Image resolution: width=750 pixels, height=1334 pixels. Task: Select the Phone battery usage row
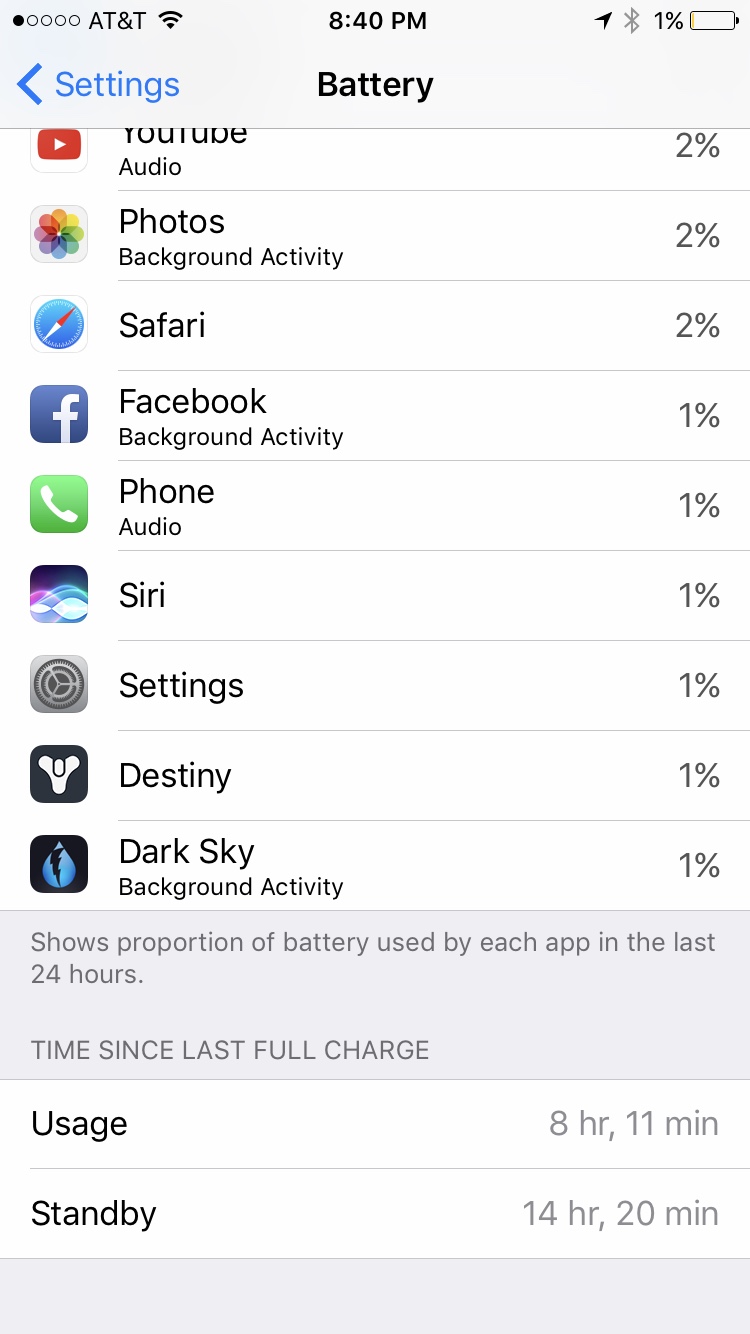coord(375,506)
